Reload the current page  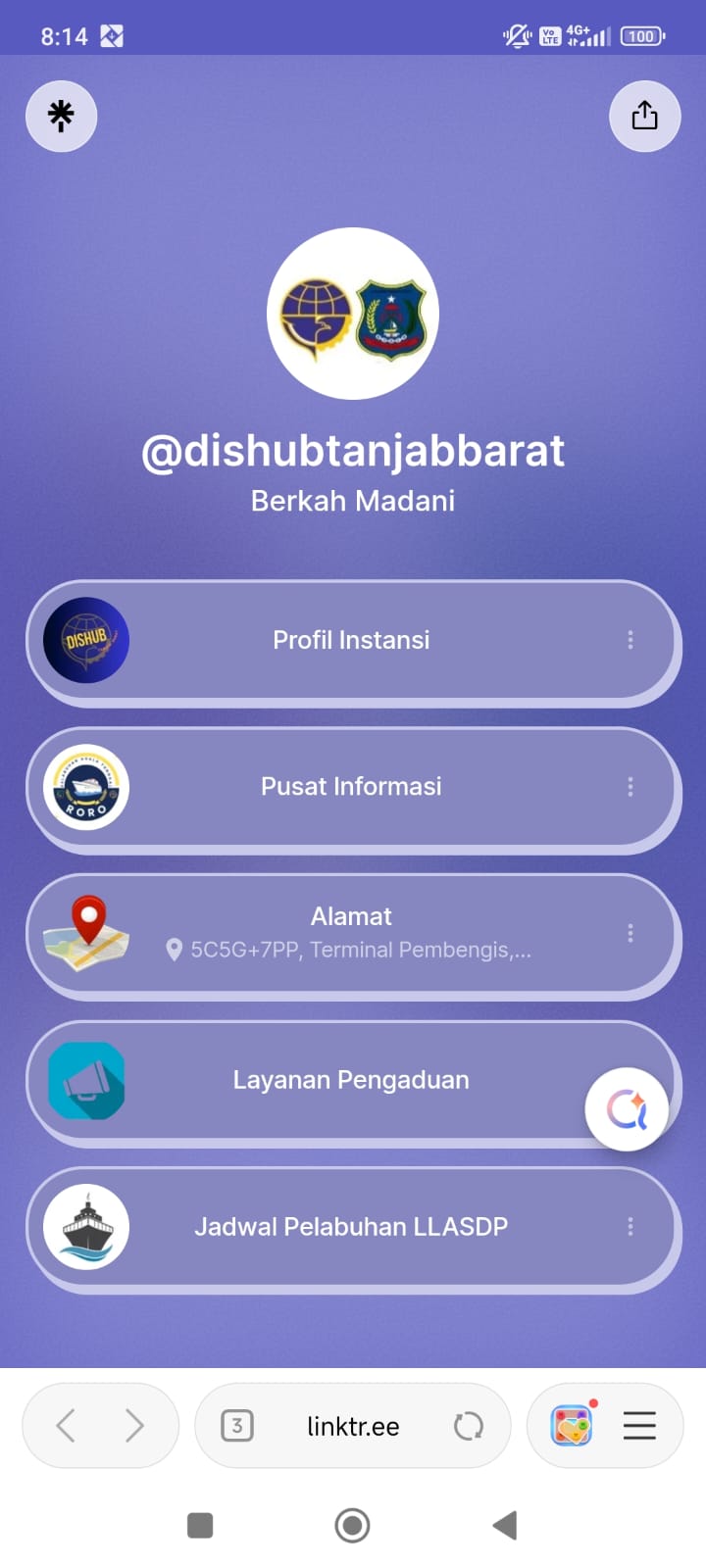469,1426
